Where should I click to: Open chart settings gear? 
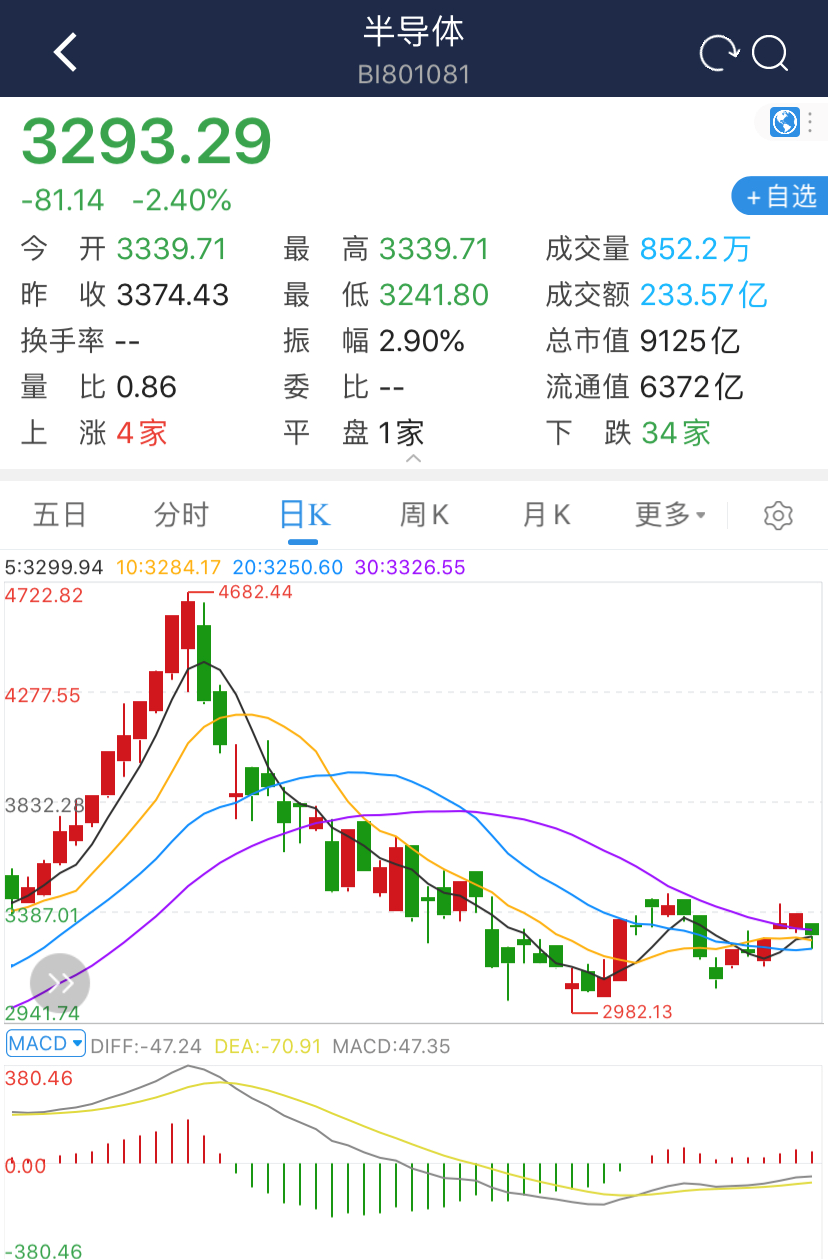click(778, 516)
